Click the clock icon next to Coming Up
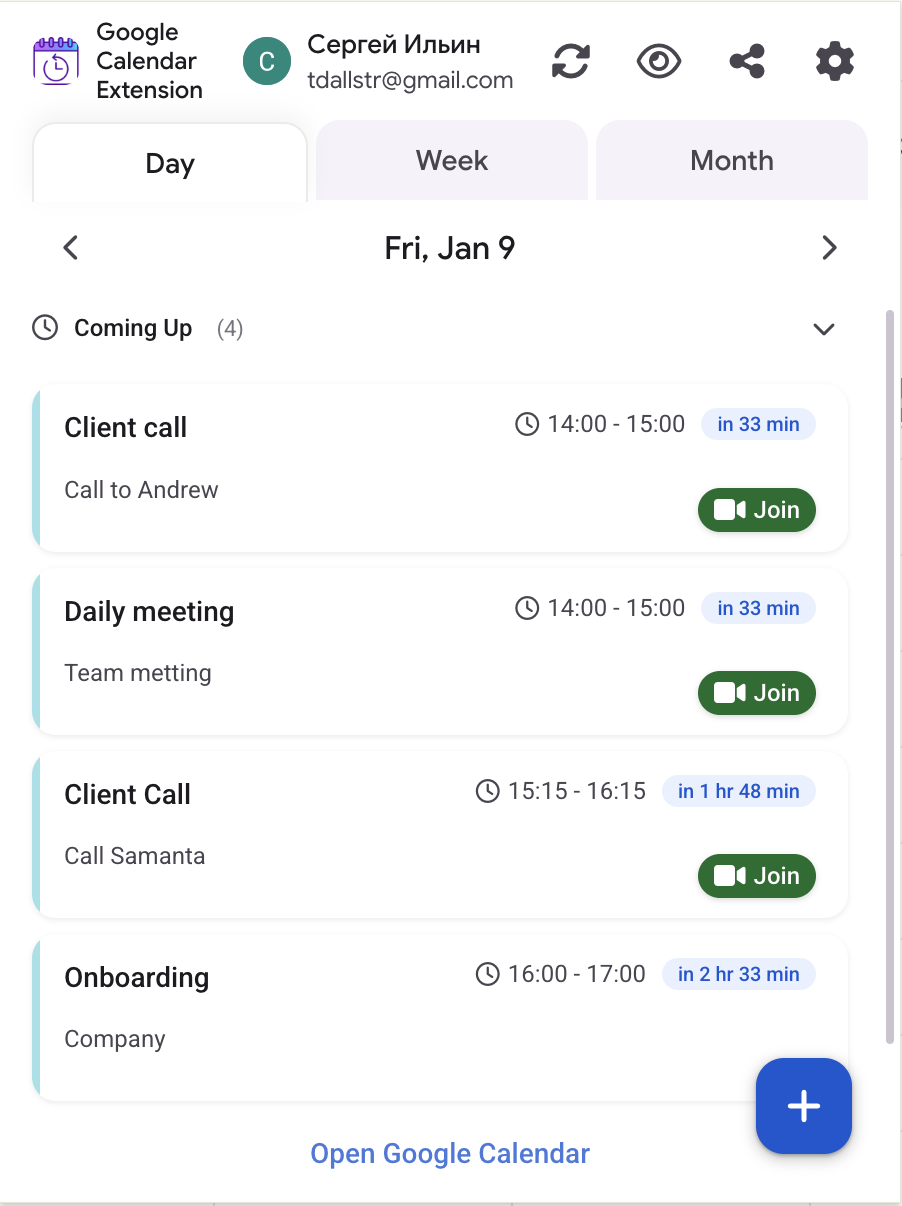The width and height of the screenshot is (902, 1206). point(45,327)
